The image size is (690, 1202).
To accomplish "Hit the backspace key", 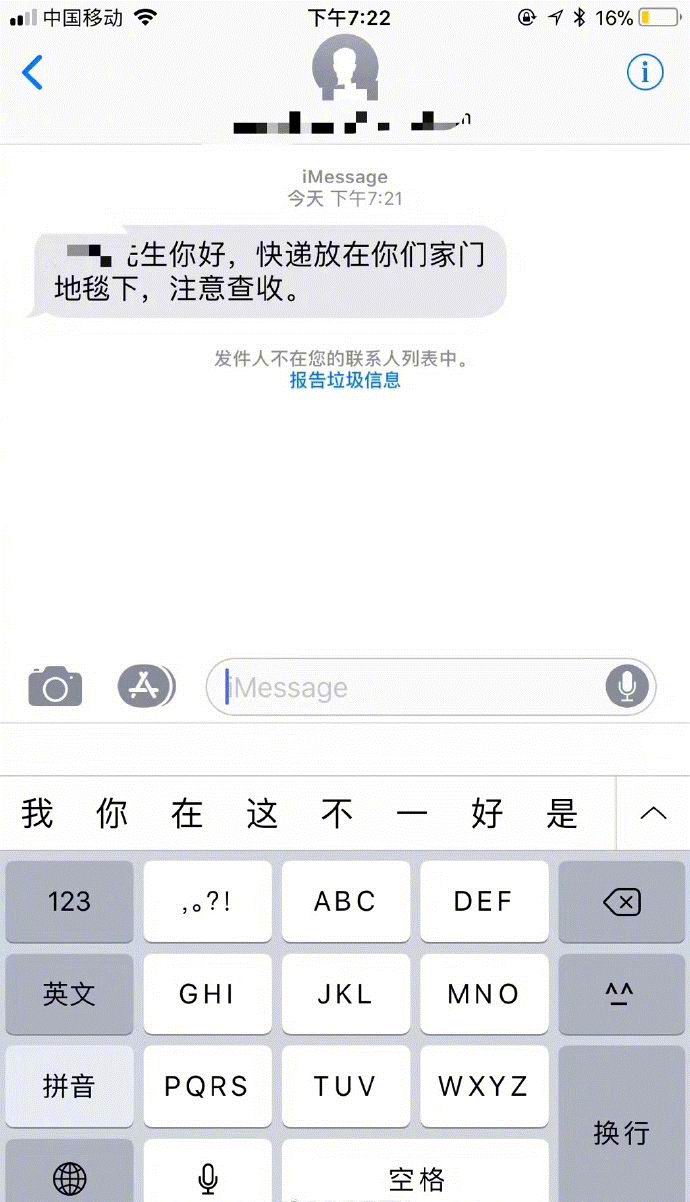I will 621,902.
